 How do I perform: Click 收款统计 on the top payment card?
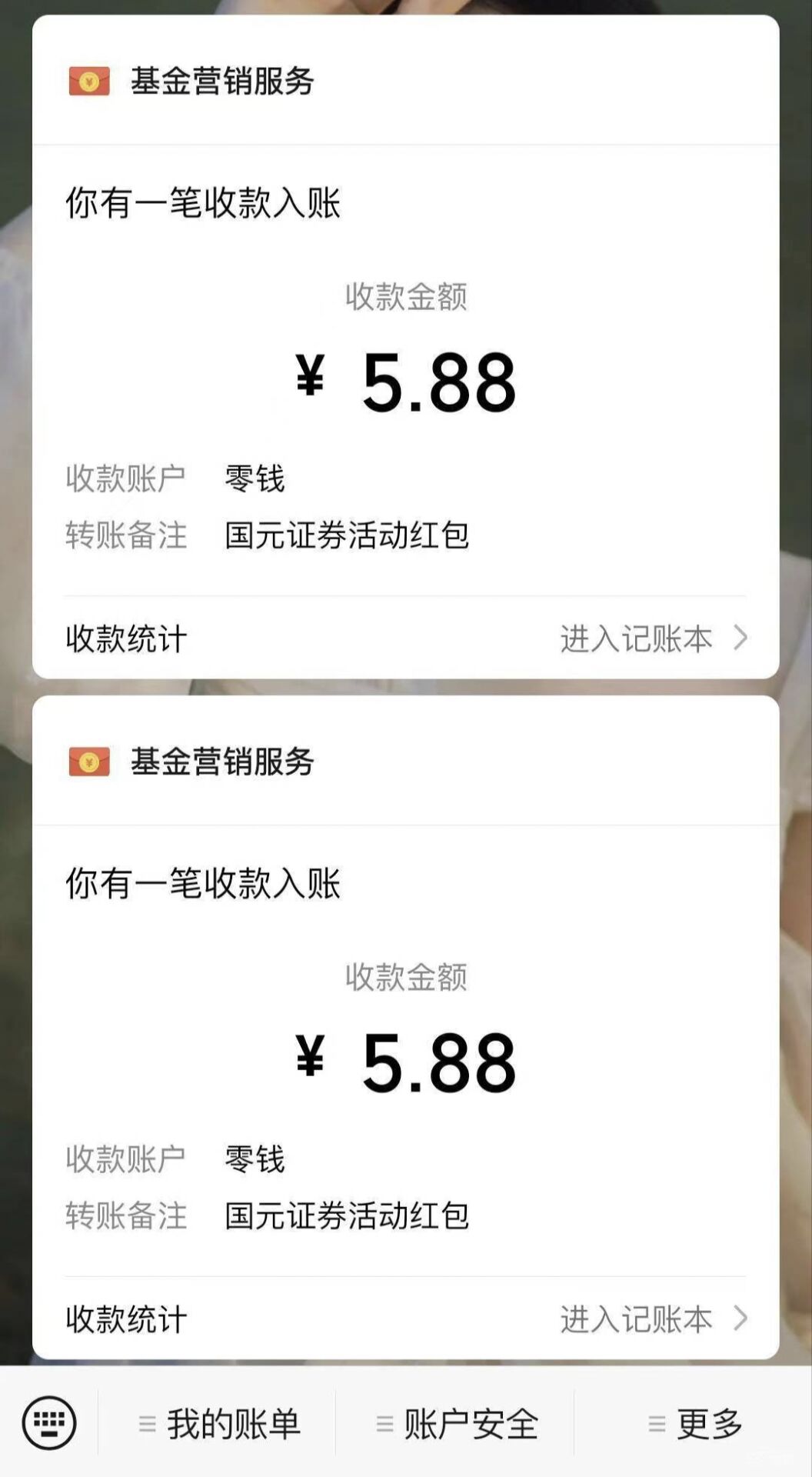tap(127, 638)
